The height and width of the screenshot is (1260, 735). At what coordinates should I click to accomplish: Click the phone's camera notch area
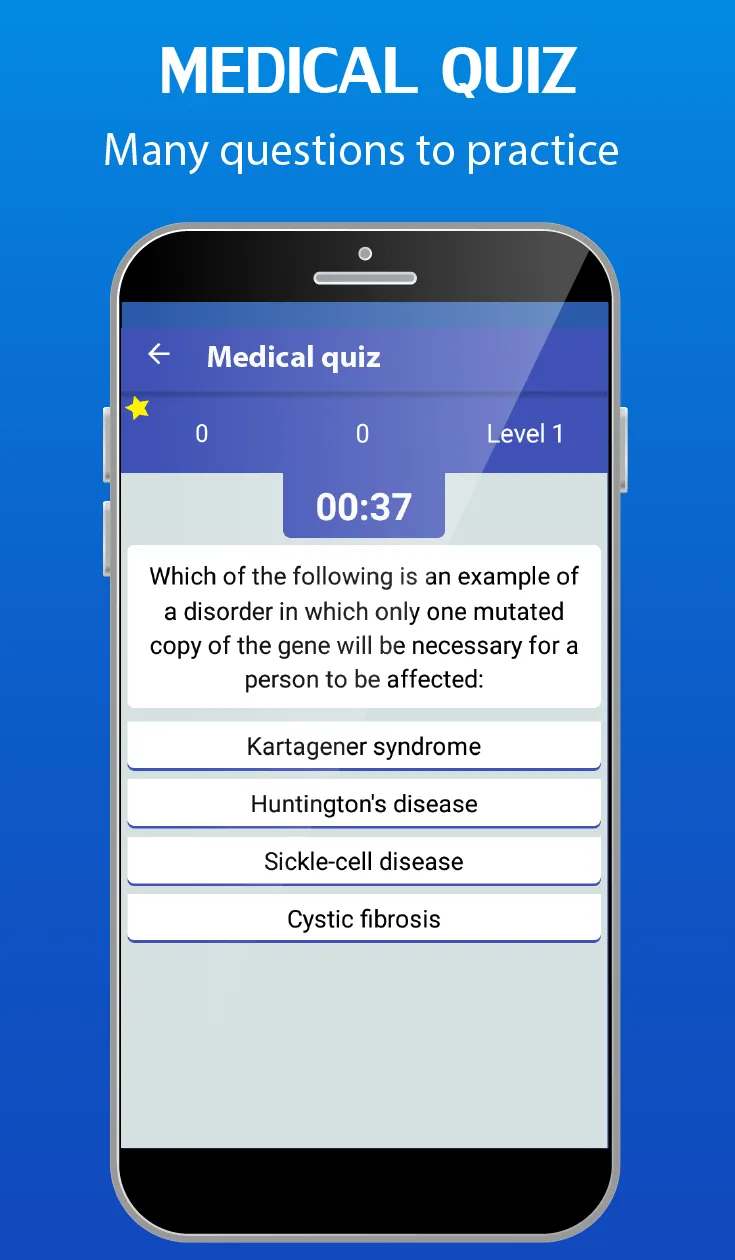(x=366, y=253)
